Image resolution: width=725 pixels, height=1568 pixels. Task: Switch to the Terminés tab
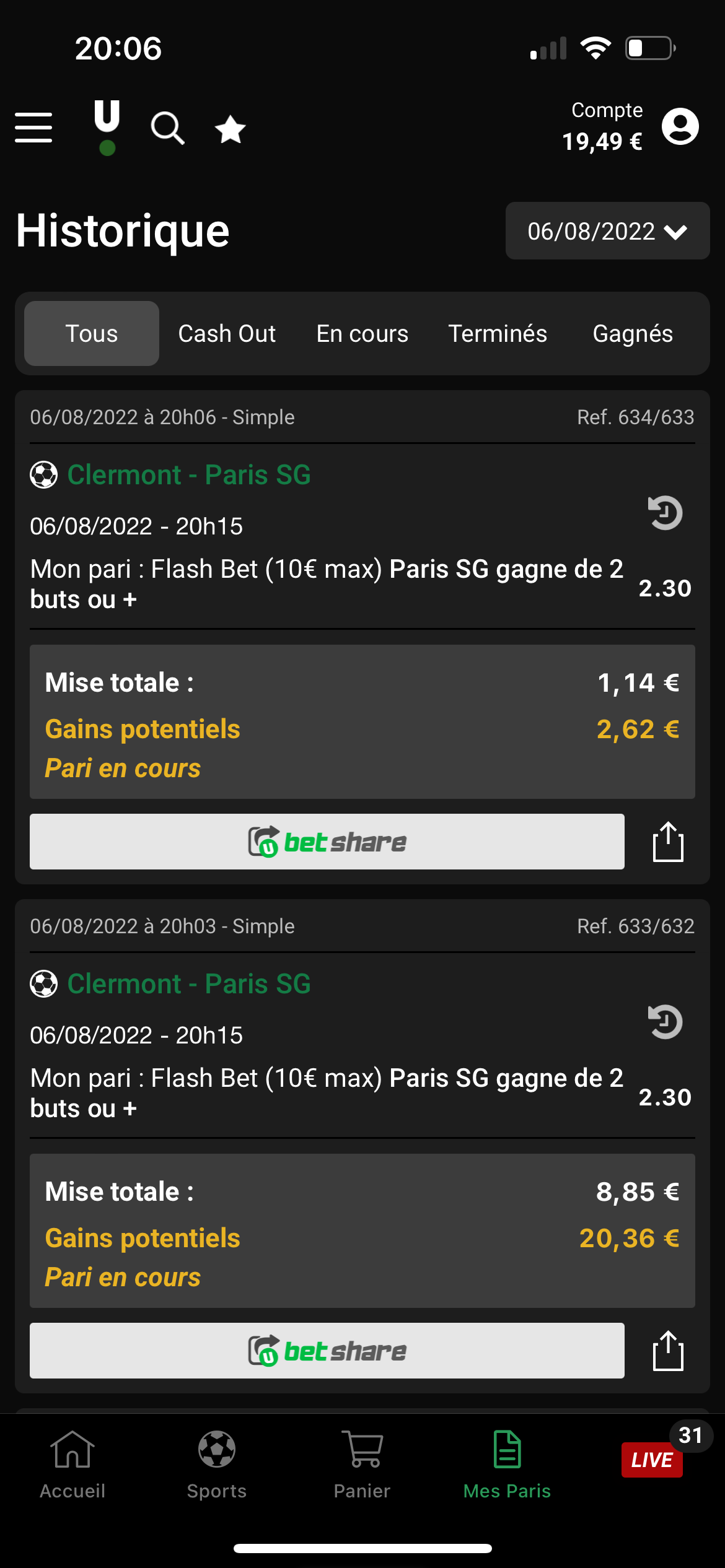498,333
